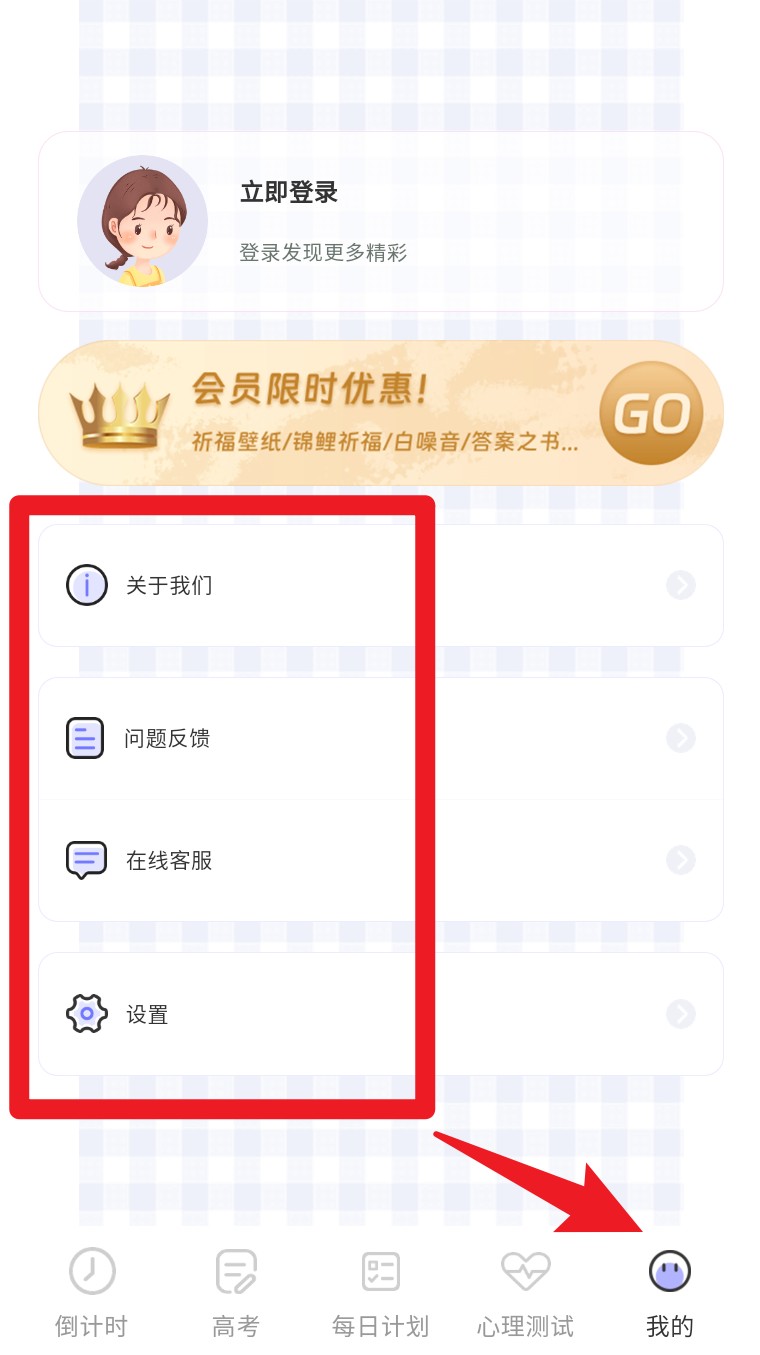Switch to the 心理测试 tab
Image resolution: width=760 pixels, height=1355 pixels.
click(525, 1294)
